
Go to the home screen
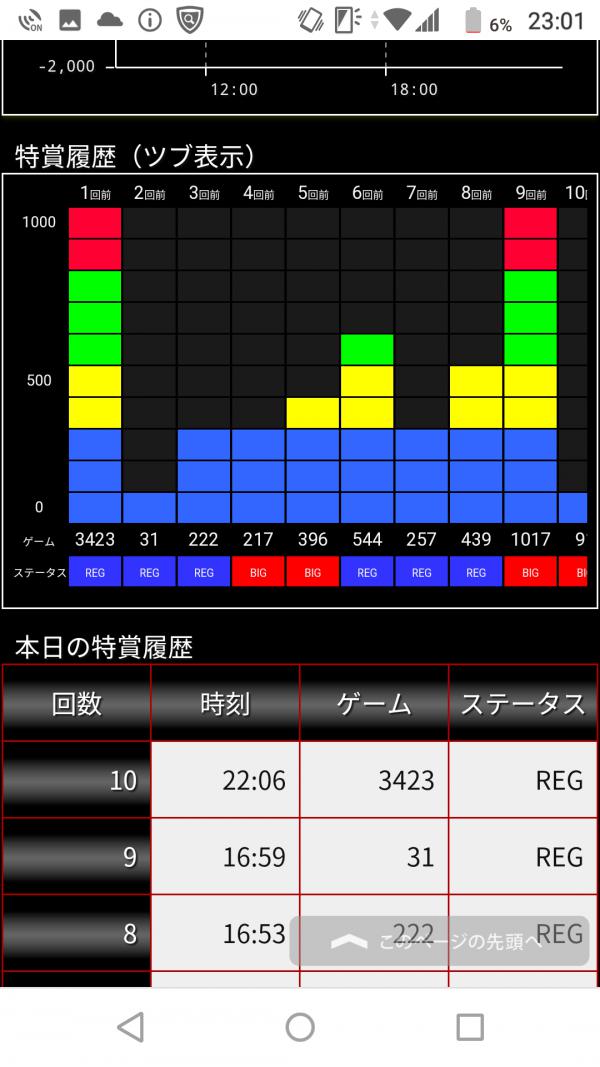point(300,1027)
